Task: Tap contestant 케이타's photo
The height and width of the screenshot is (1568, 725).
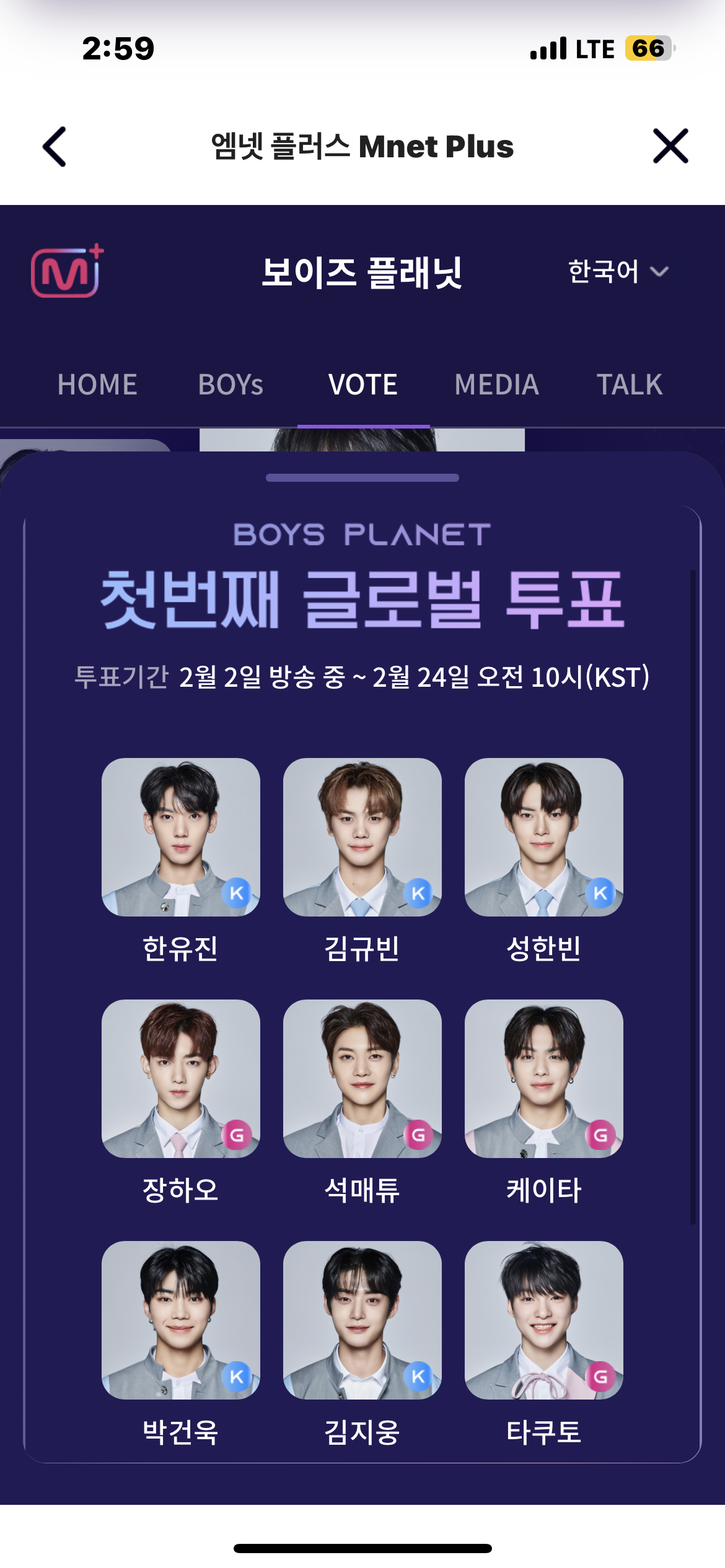Action: (x=543, y=1078)
